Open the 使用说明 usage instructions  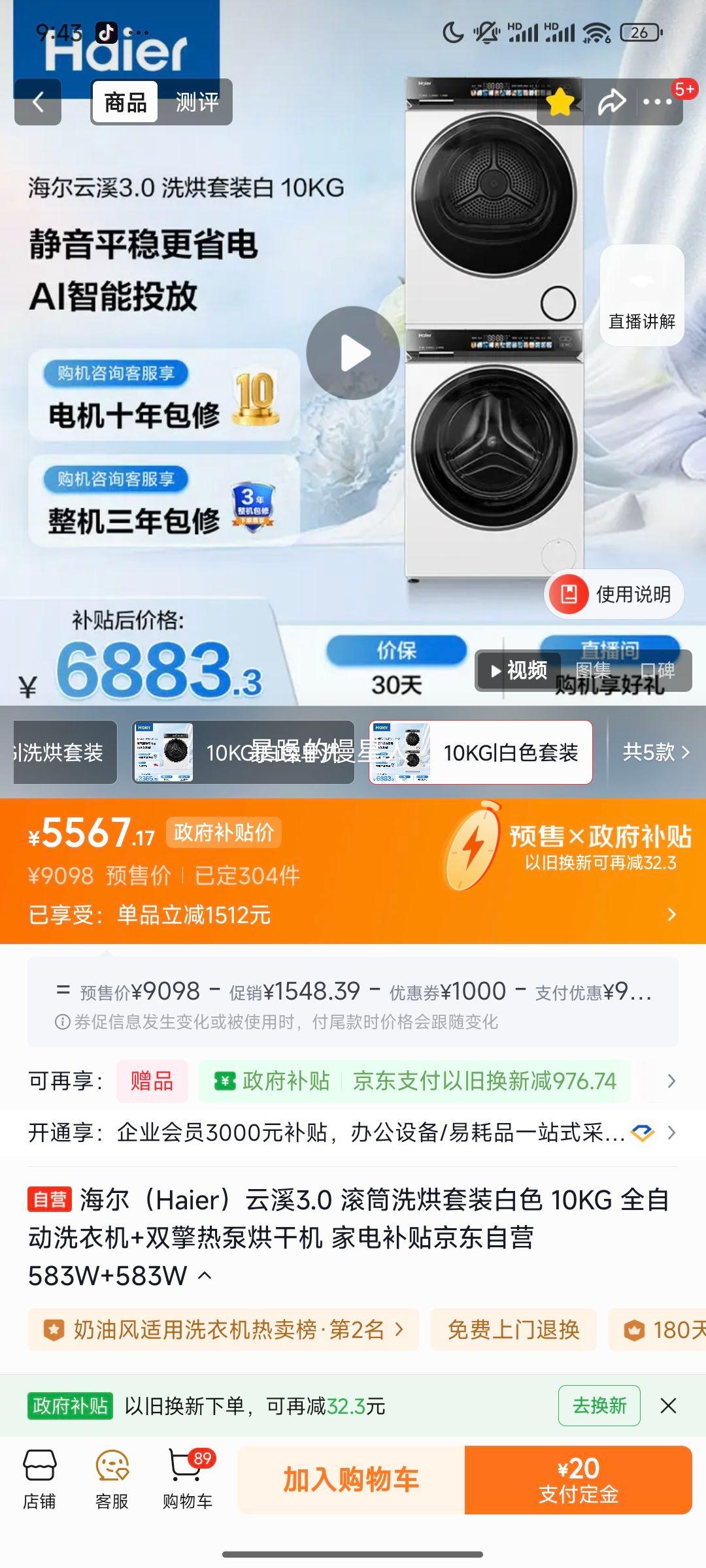coord(613,593)
